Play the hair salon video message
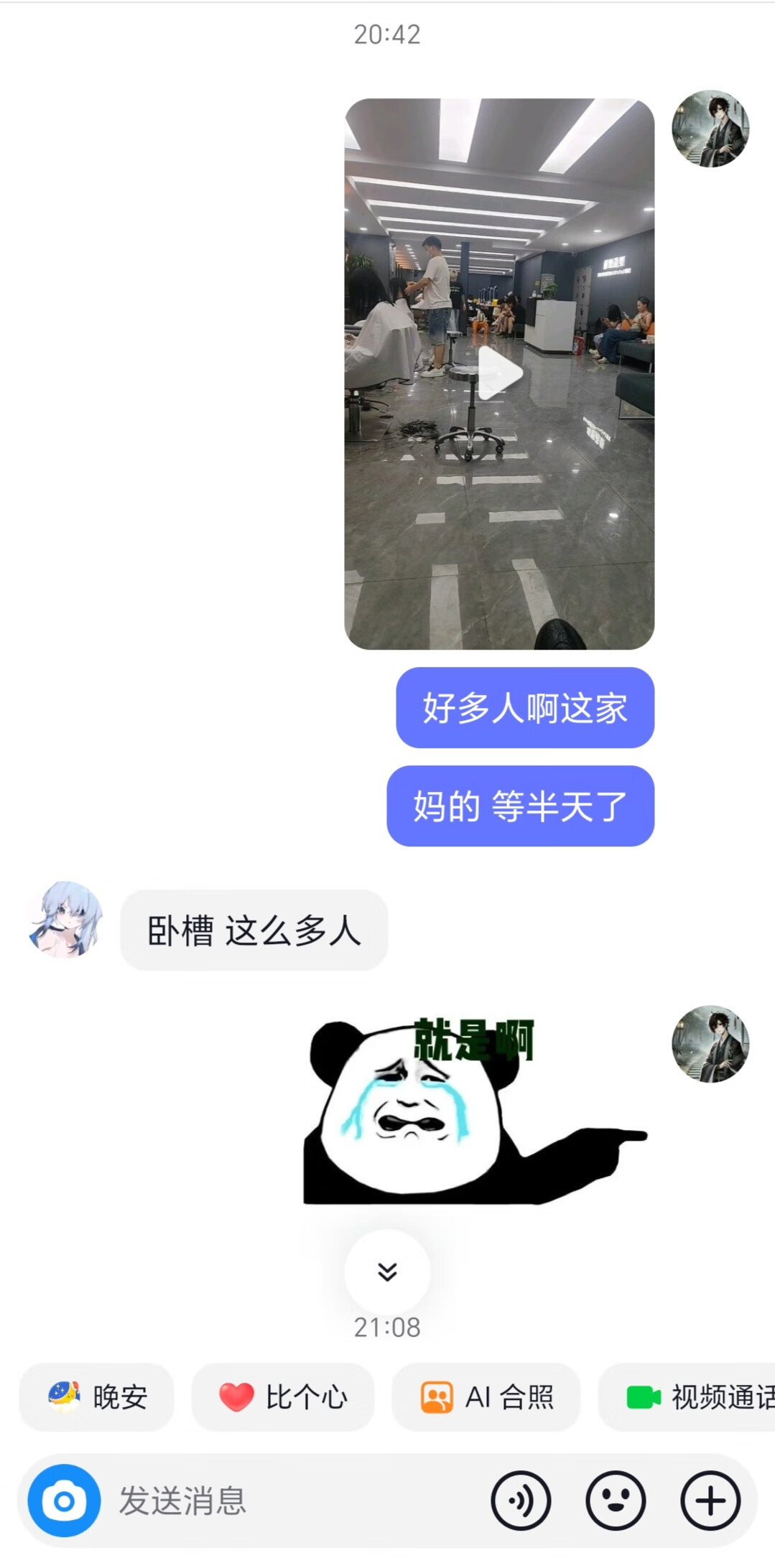775x1568 pixels. [499, 373]
